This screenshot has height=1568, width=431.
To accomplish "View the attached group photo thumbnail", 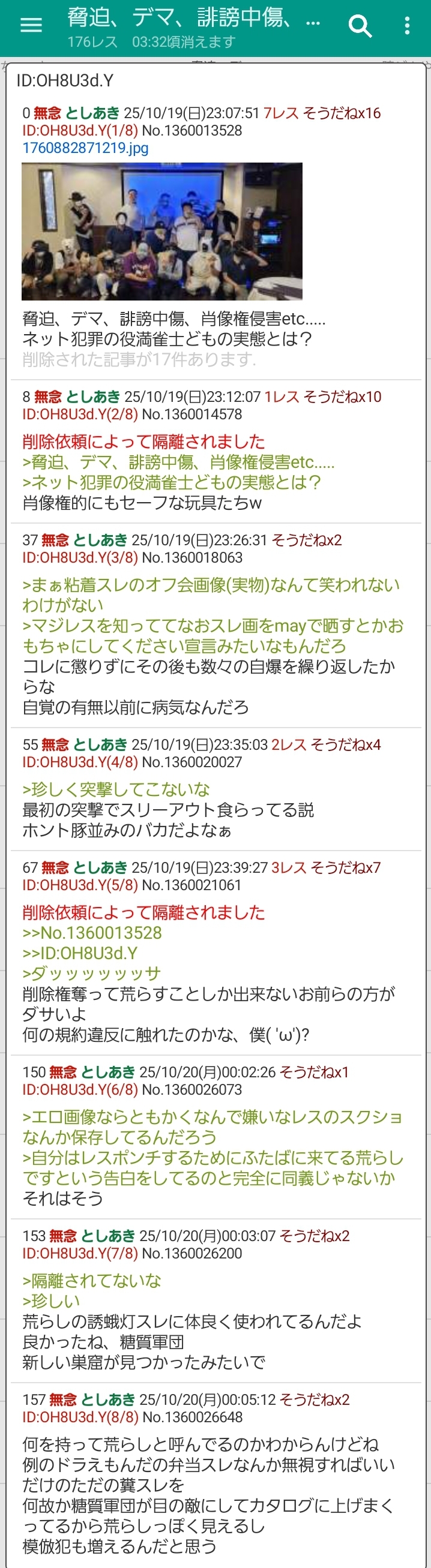I will click(x=162, y=232).
